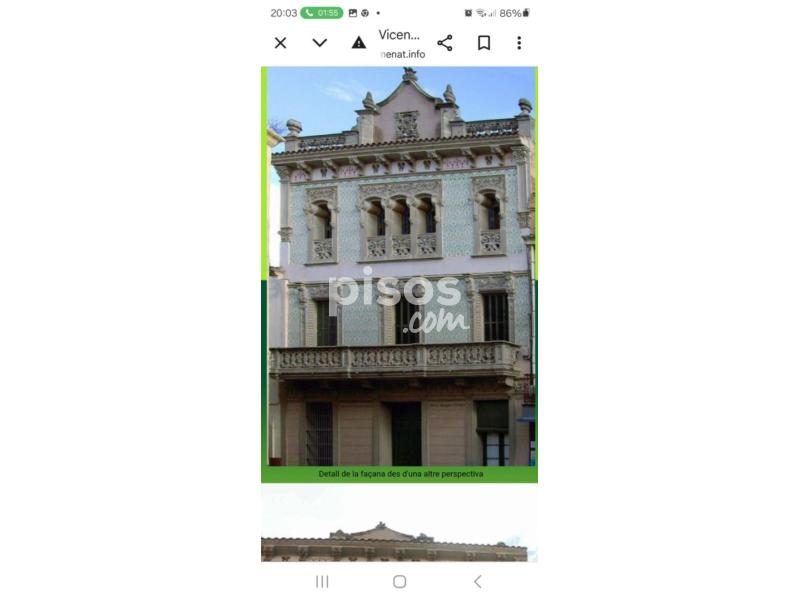
Task: Open recent apps
Action: point(322,581)
